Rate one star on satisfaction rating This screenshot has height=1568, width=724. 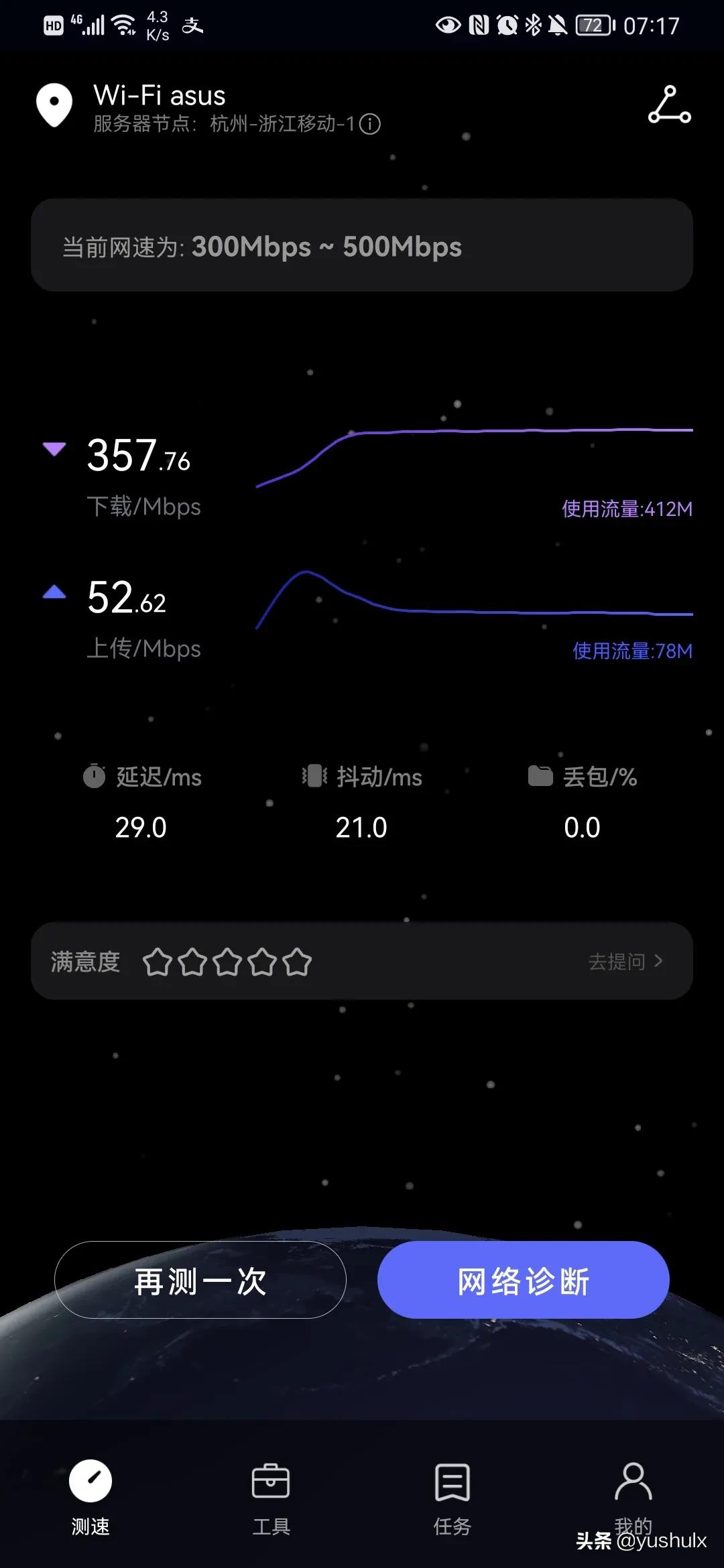pyautogui.click(x=158, y=961)
